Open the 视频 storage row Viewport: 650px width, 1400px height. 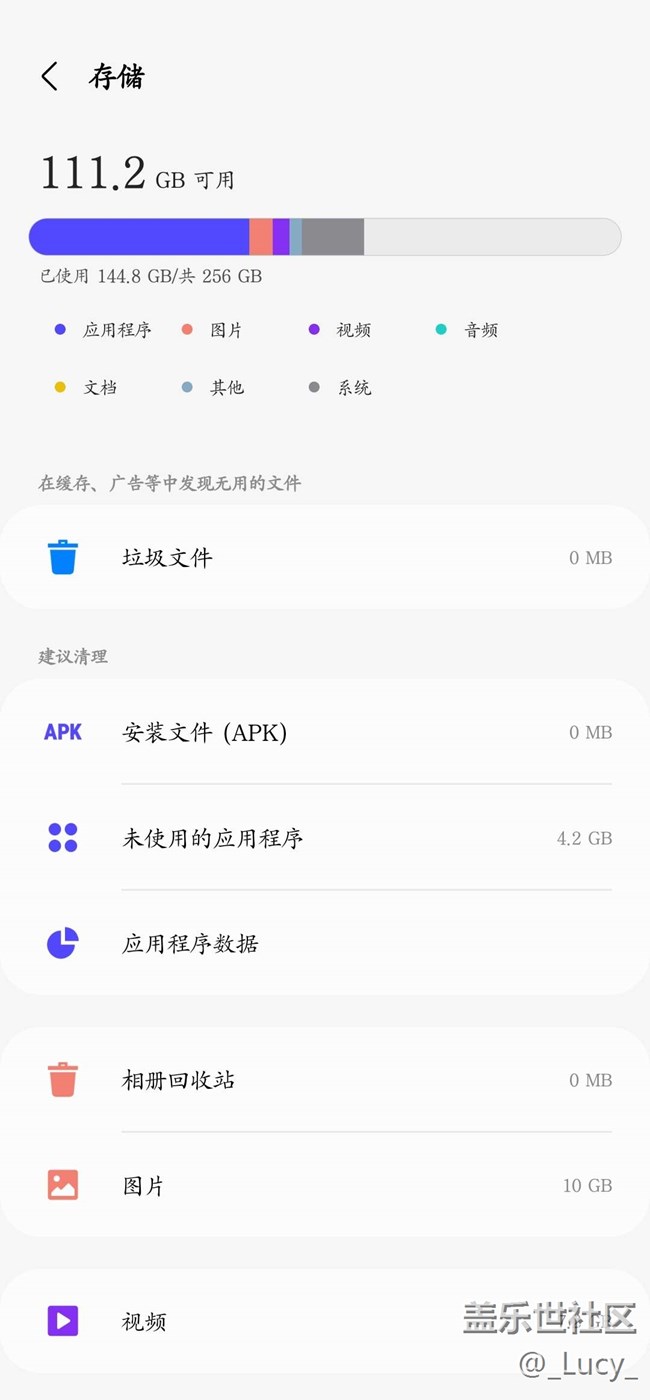[325, 1321]
